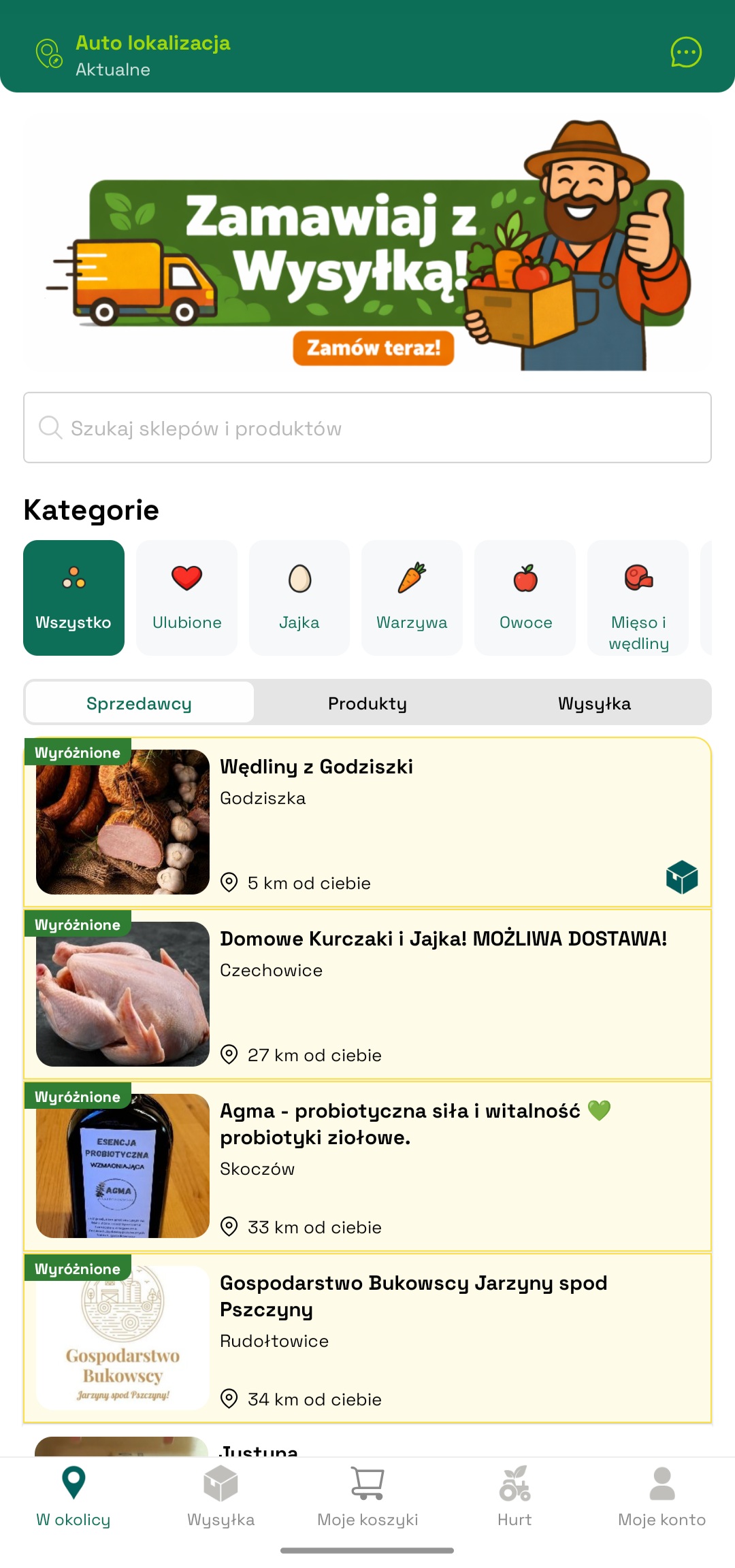Select the Wszystko category
735x1568 pixels.
tap(73, 597)
